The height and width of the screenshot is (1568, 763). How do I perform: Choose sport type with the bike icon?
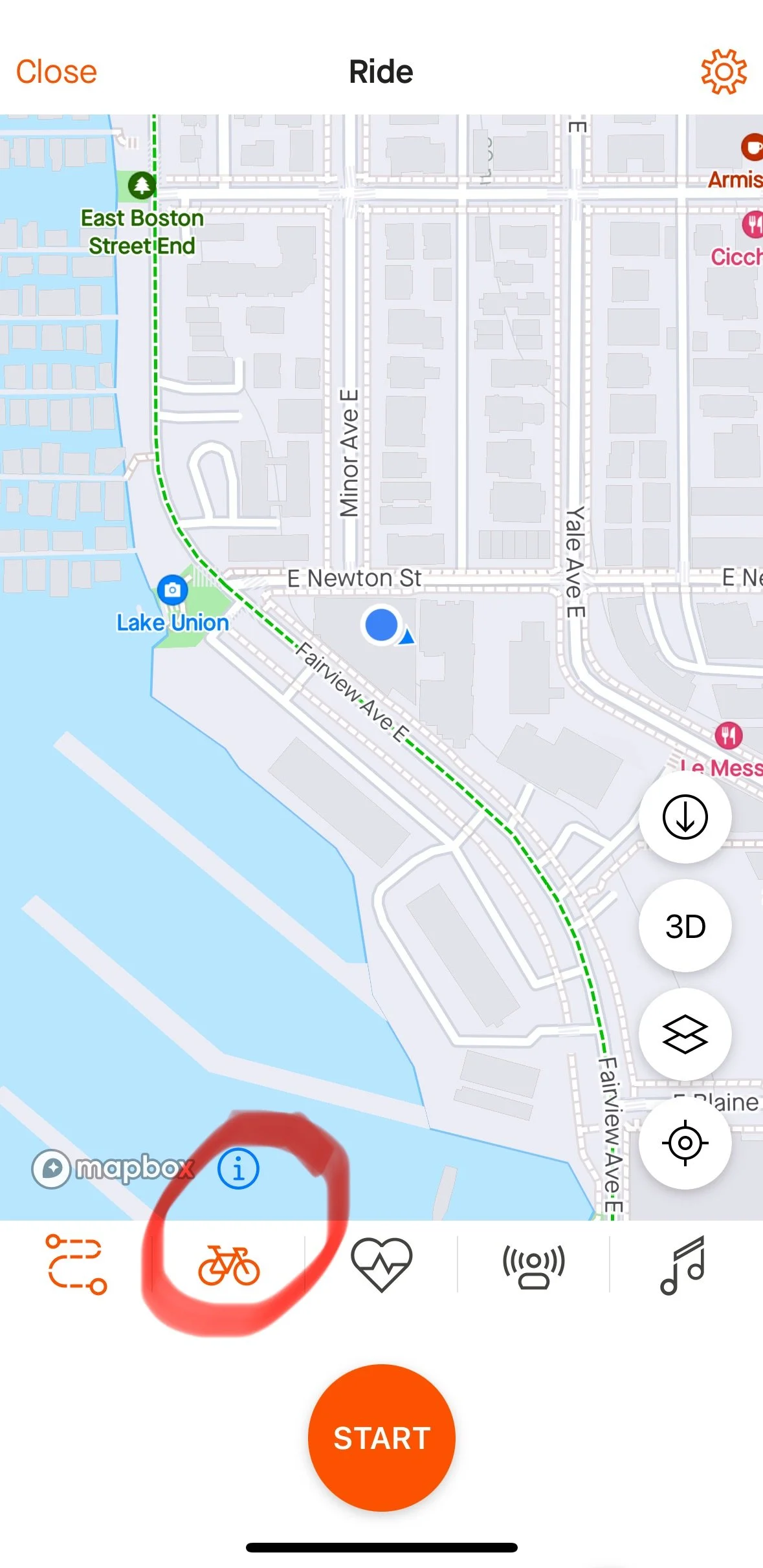[x=228, y=1265]
